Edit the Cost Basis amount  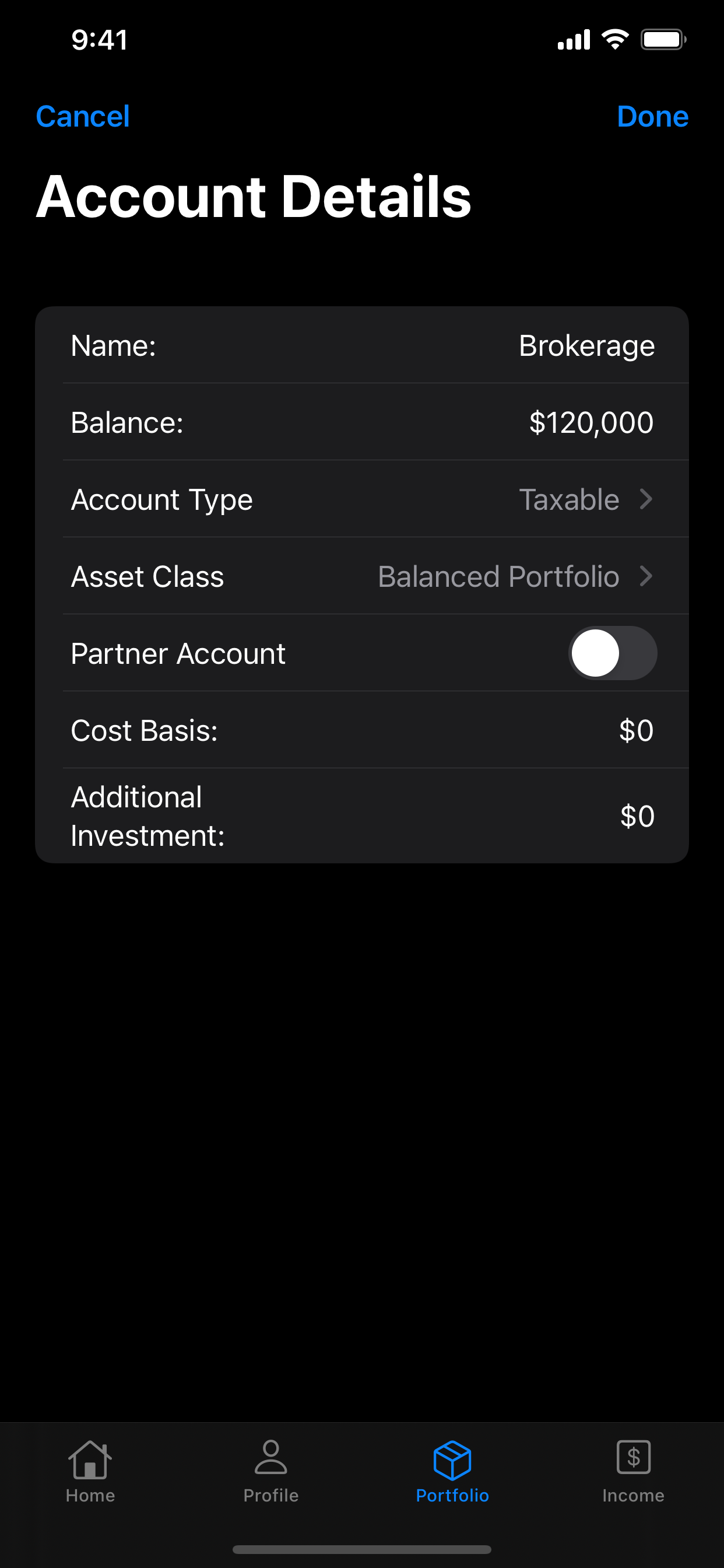coord(635,730)
